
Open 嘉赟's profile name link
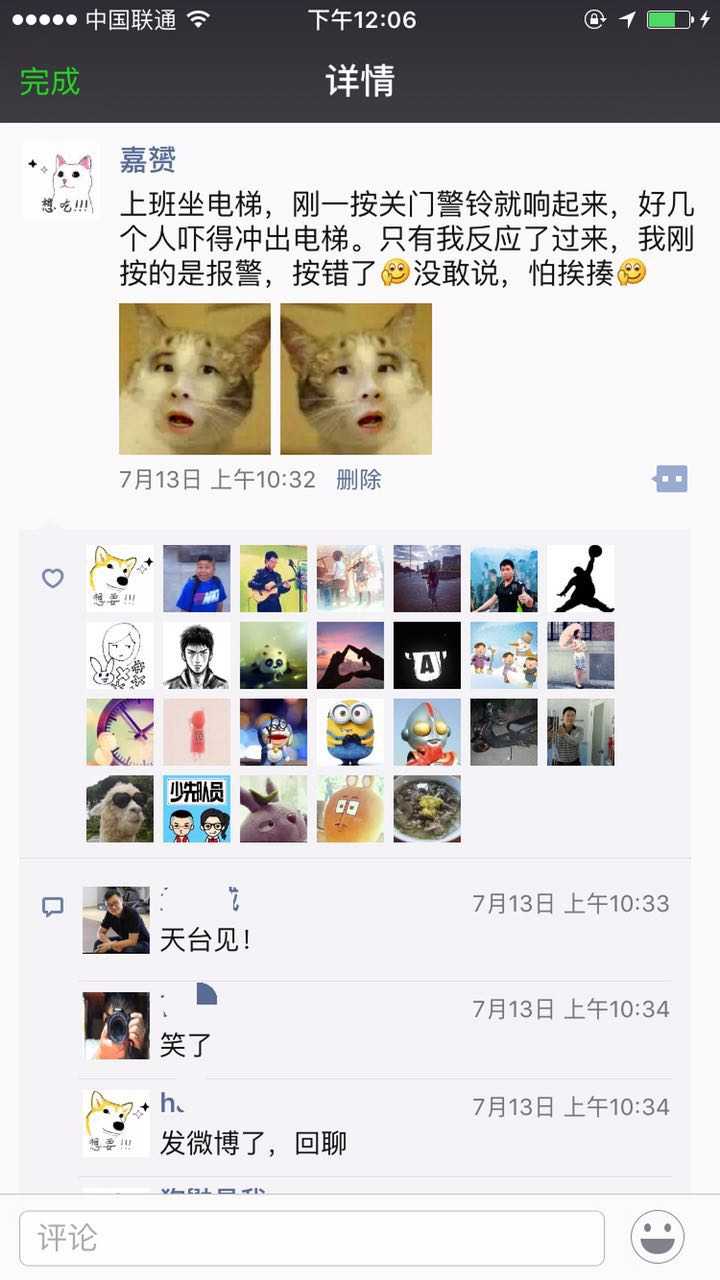tap(148, 160)
